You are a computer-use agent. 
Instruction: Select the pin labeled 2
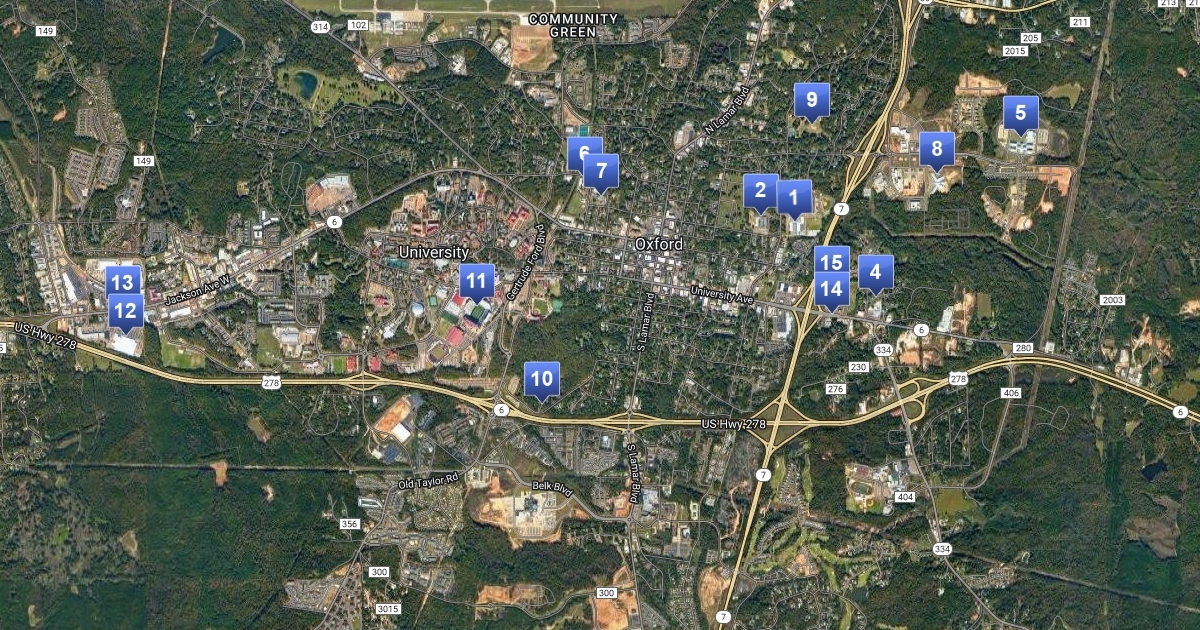pos(760,190)
